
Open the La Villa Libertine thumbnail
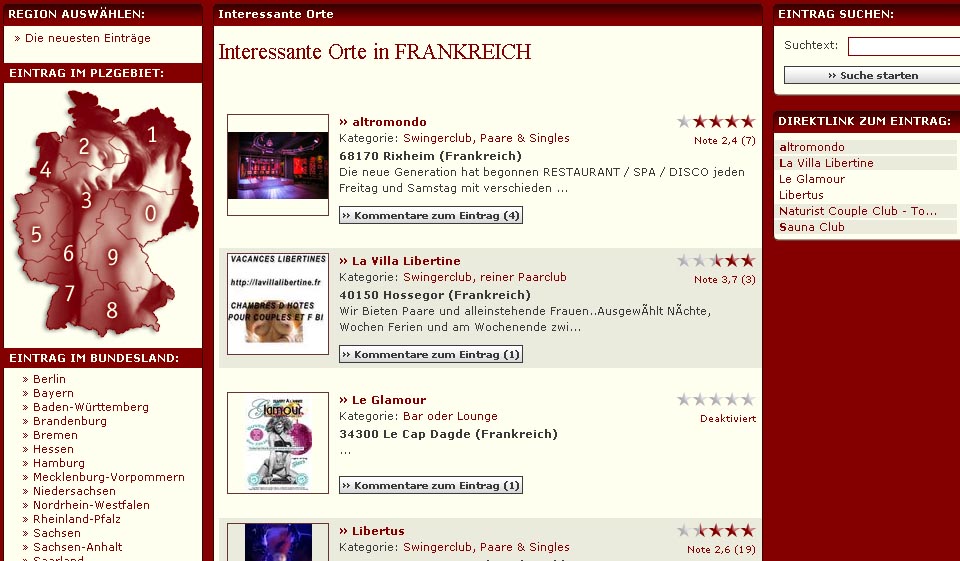coord(278,304)
